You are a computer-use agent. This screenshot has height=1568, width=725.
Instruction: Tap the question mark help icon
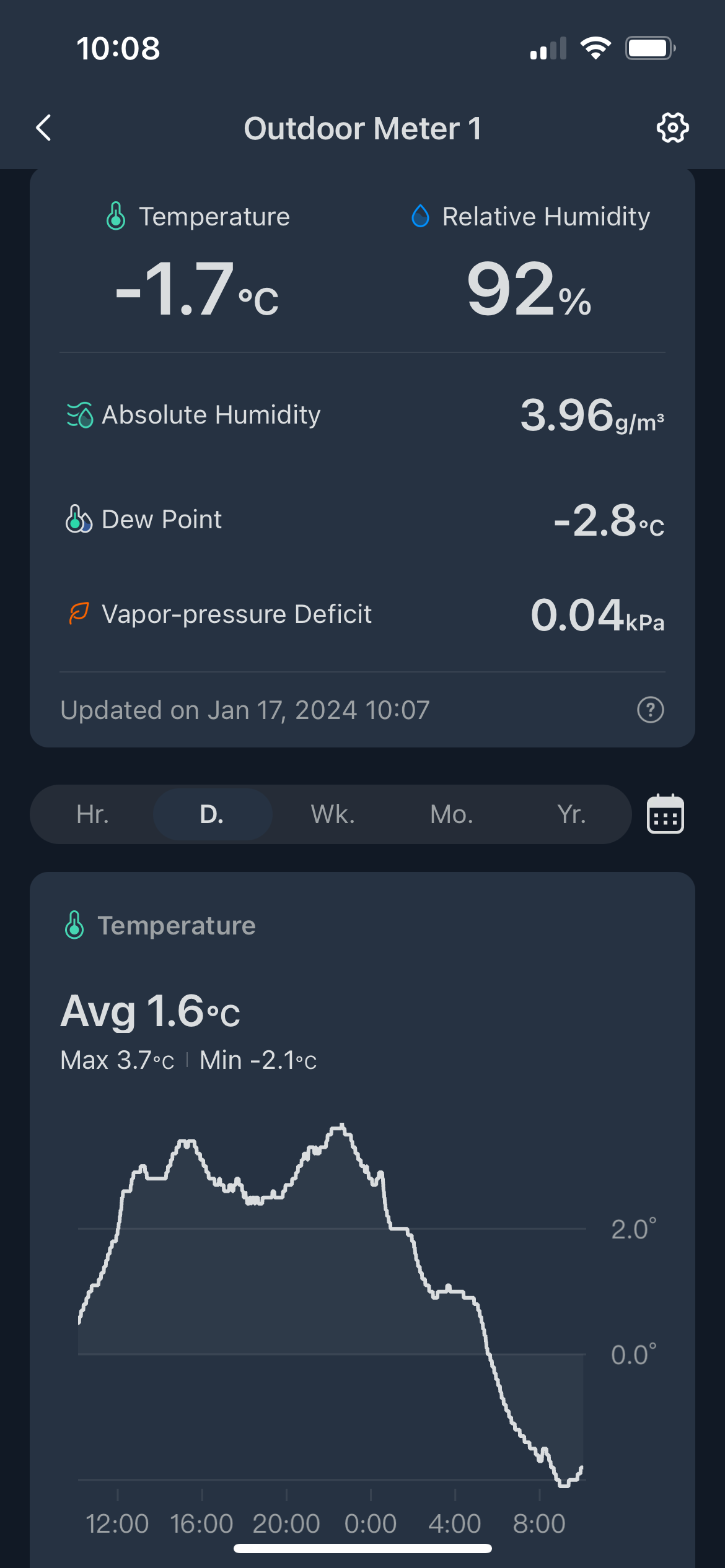(x=651, y=710)
